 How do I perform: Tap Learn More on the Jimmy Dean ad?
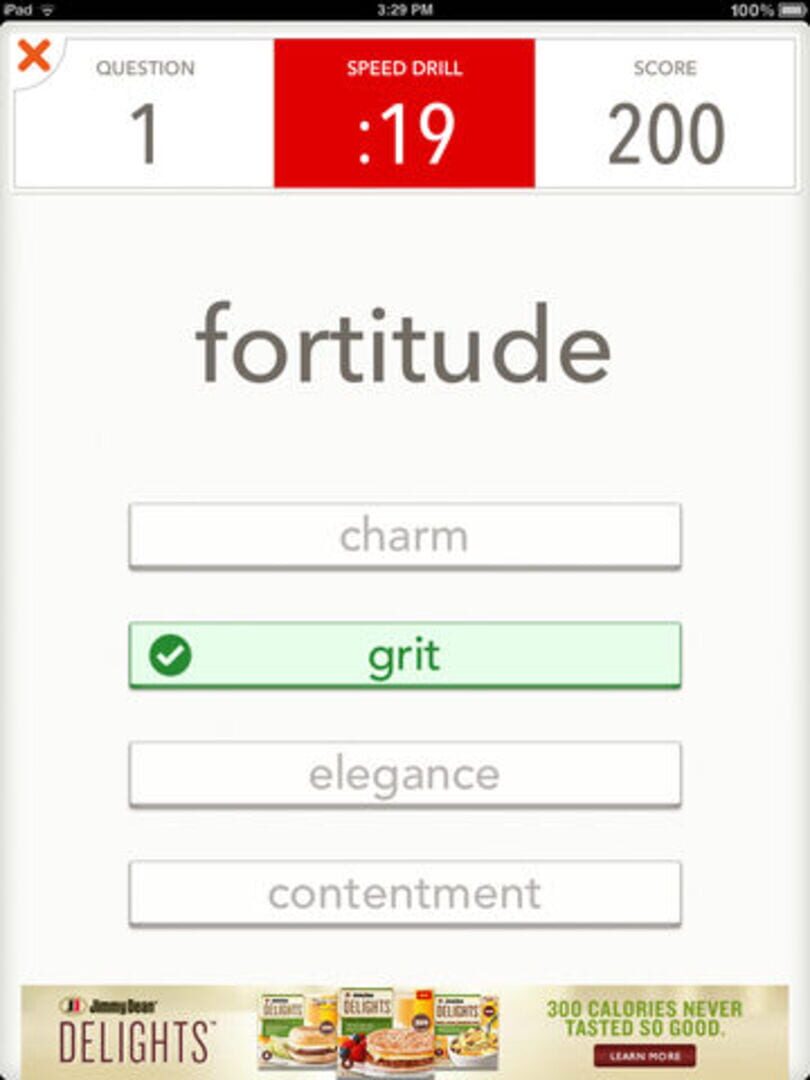645,1055
